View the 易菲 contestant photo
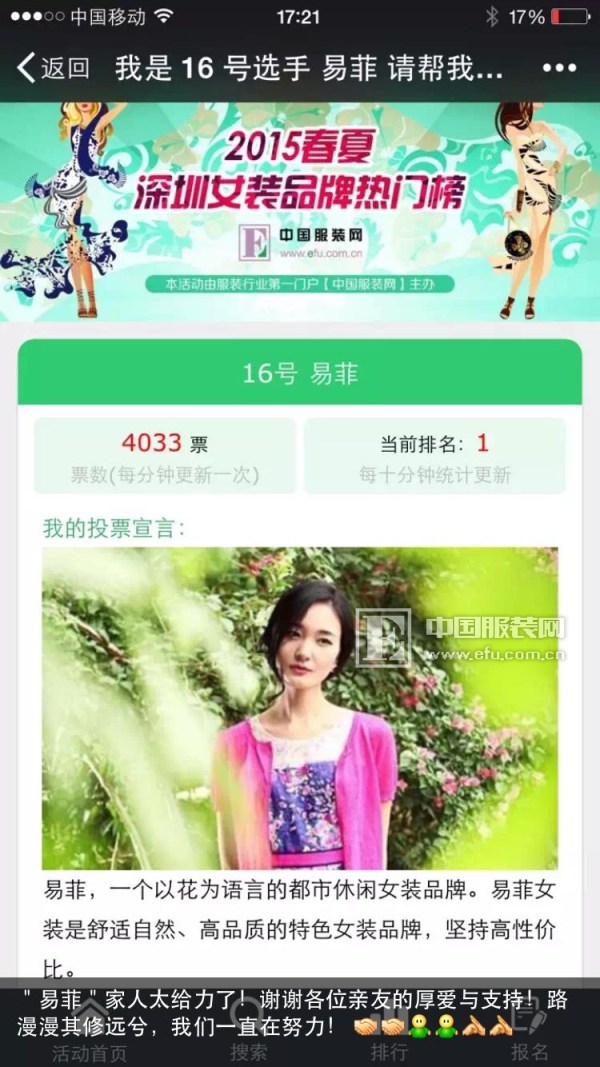The height and width of the screenshot is (1067, 600). 300,708
